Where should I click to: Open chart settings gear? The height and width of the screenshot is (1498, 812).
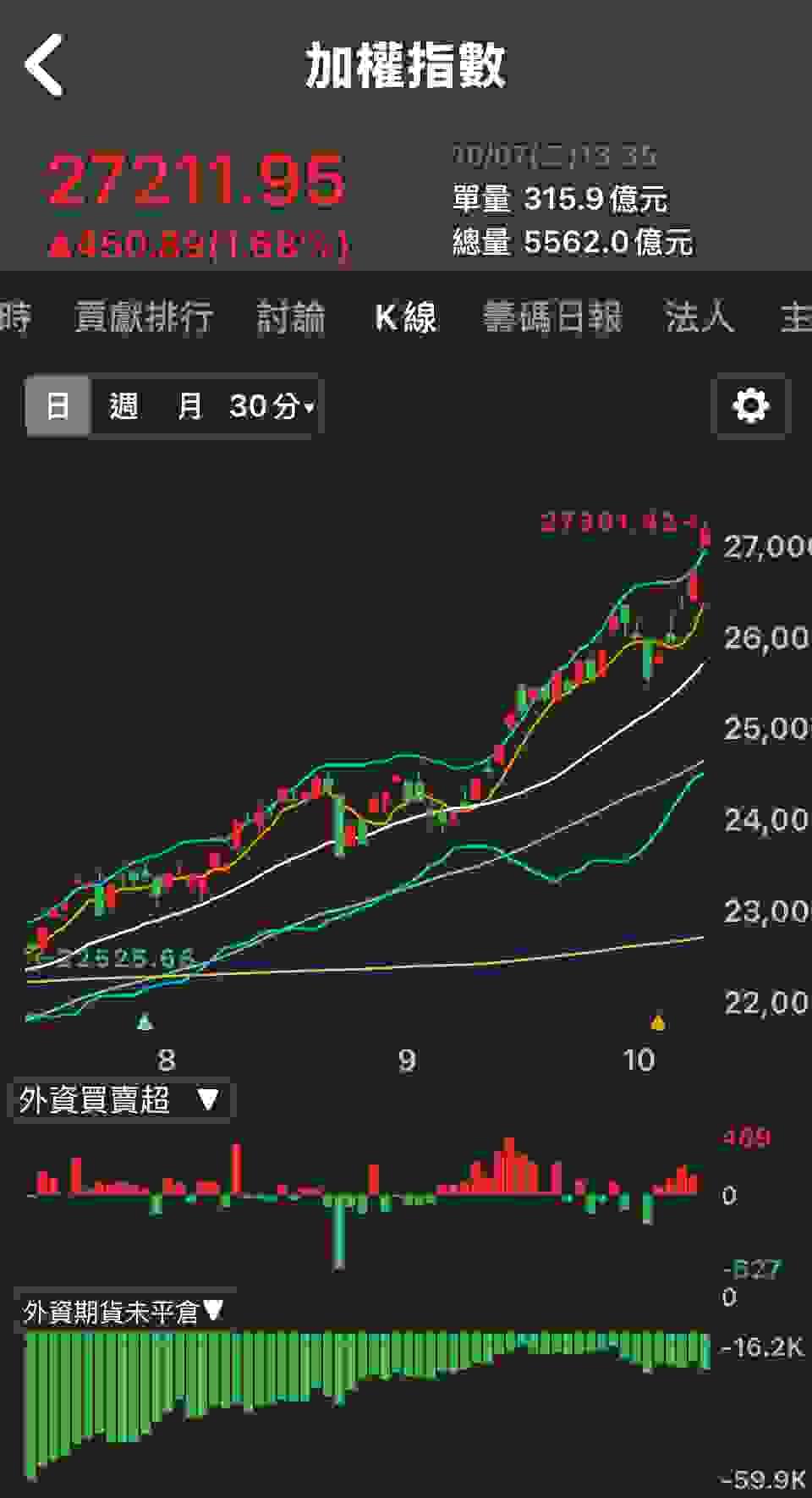tap(751, 406)
